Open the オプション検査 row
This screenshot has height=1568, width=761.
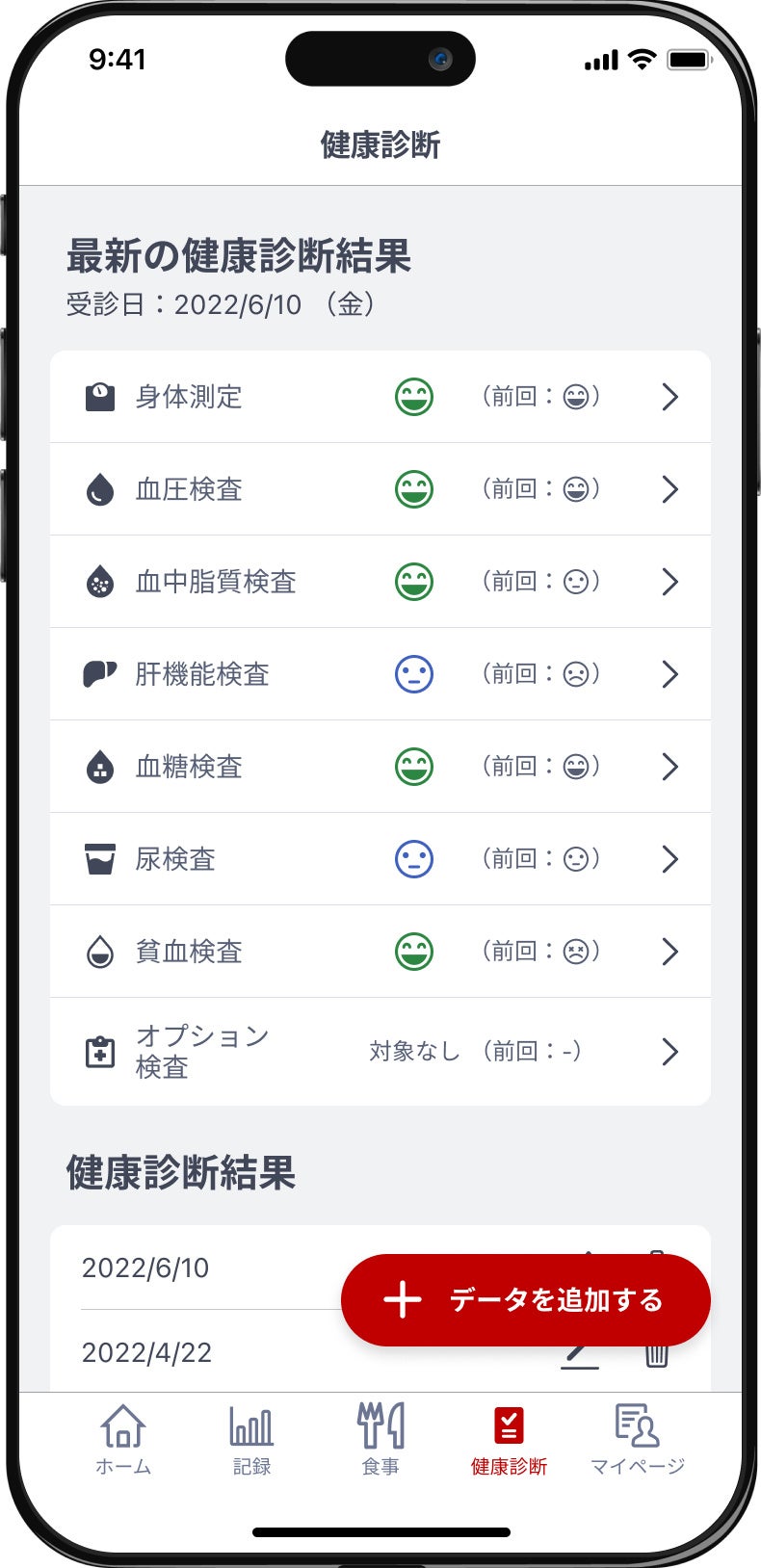click(380, 1052)
